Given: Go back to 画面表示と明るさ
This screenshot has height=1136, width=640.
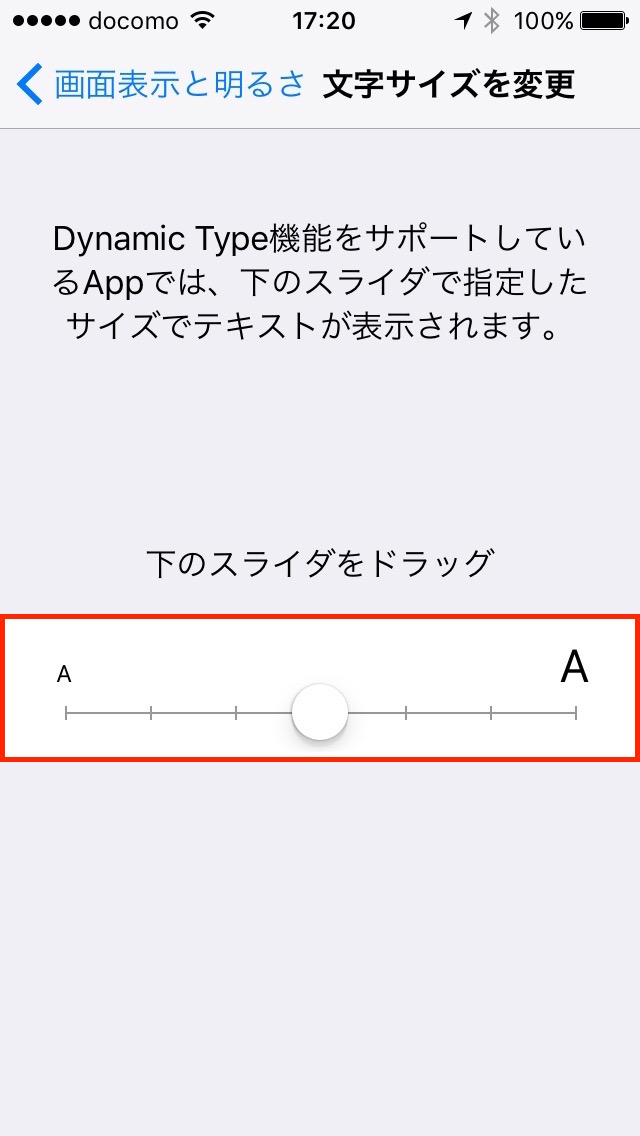Looking at the screenshot, I should [x=161, y=84].
